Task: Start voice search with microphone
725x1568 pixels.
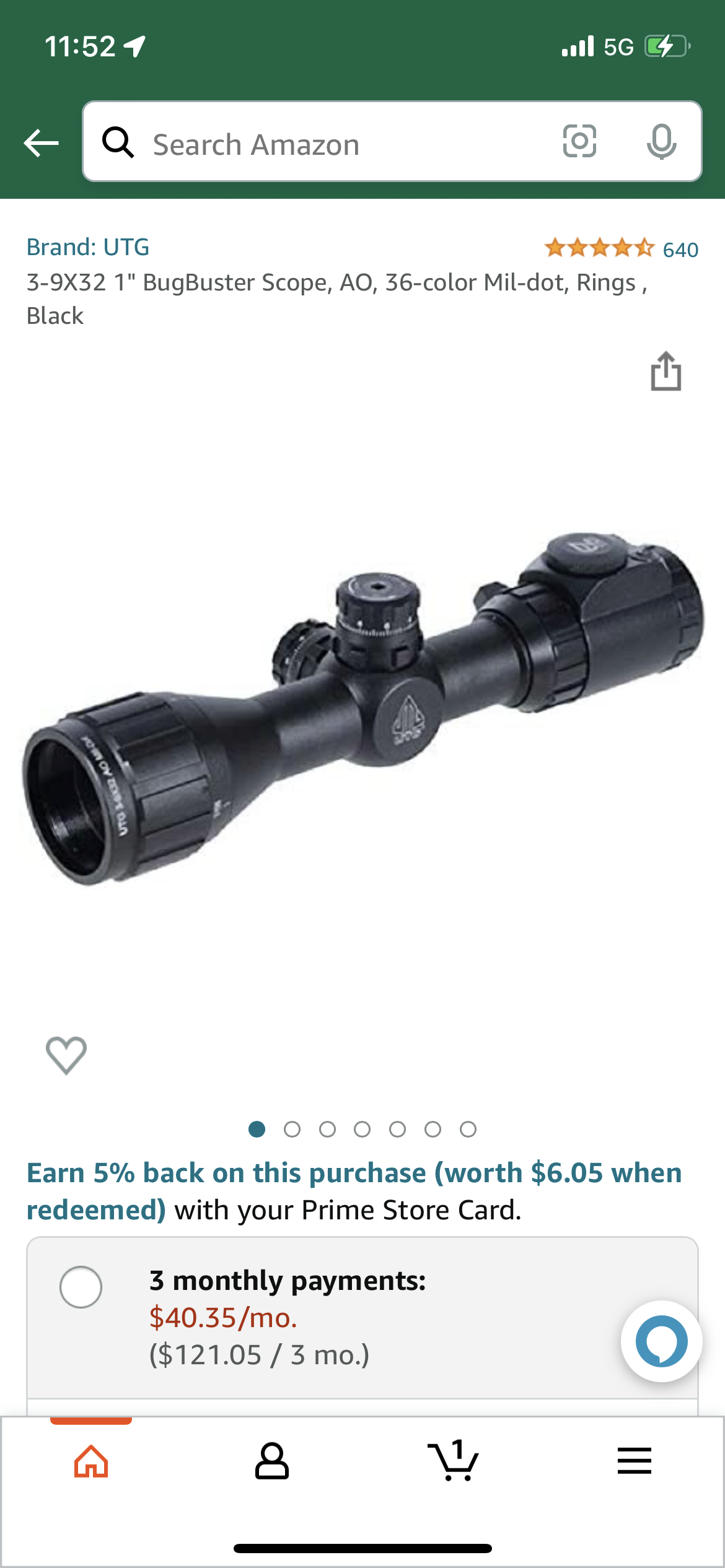Action: [661, 142]
